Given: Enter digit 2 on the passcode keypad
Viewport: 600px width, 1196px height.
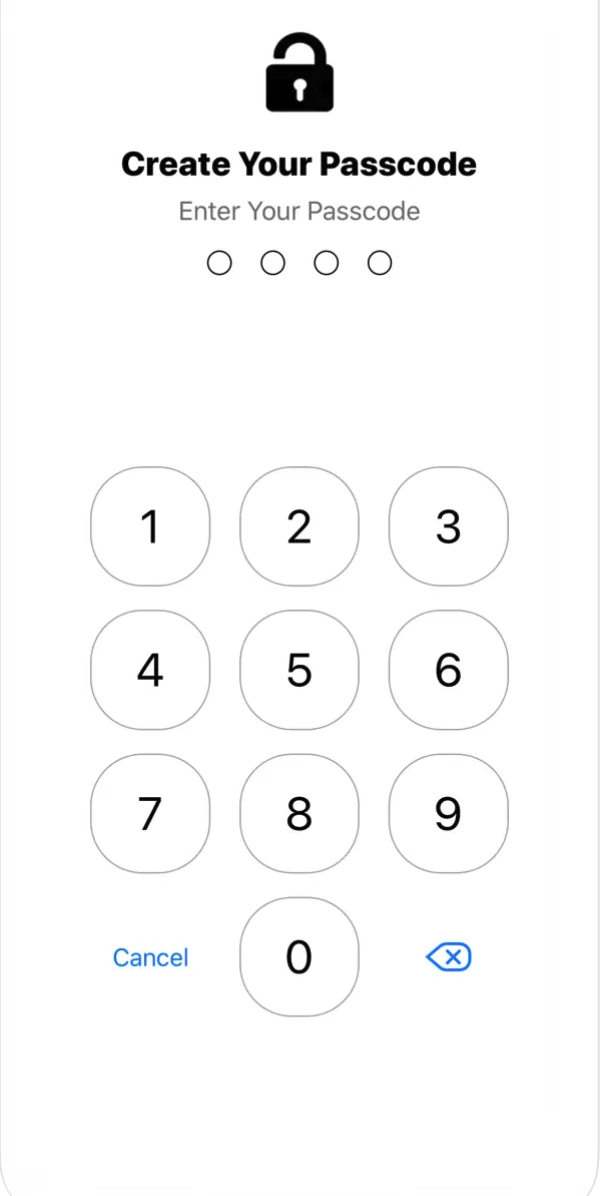Looking at the screenshot, I should (x=299, y=526).
